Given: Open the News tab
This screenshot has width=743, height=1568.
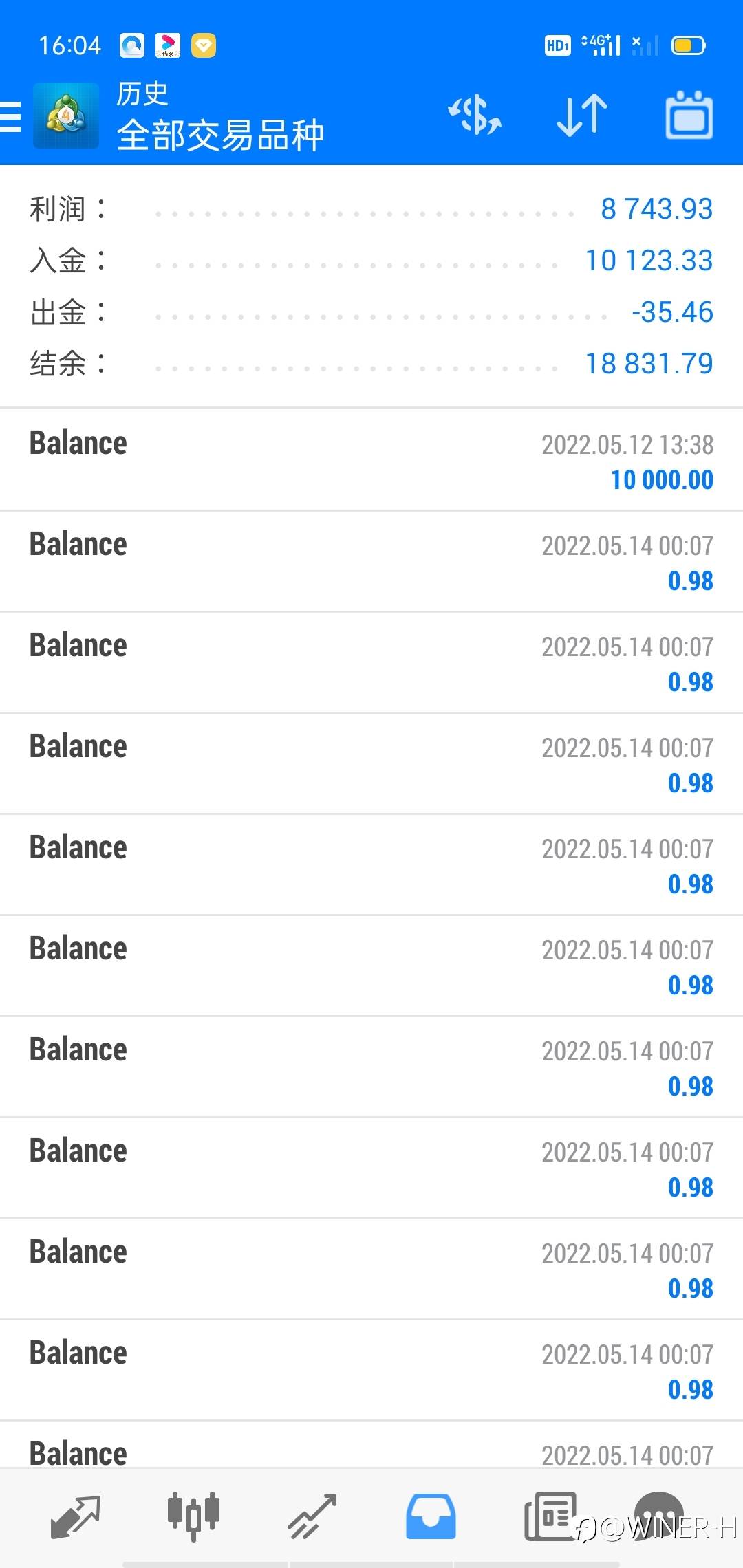Looking at the screenshot, I should (x=550, y=1516).
